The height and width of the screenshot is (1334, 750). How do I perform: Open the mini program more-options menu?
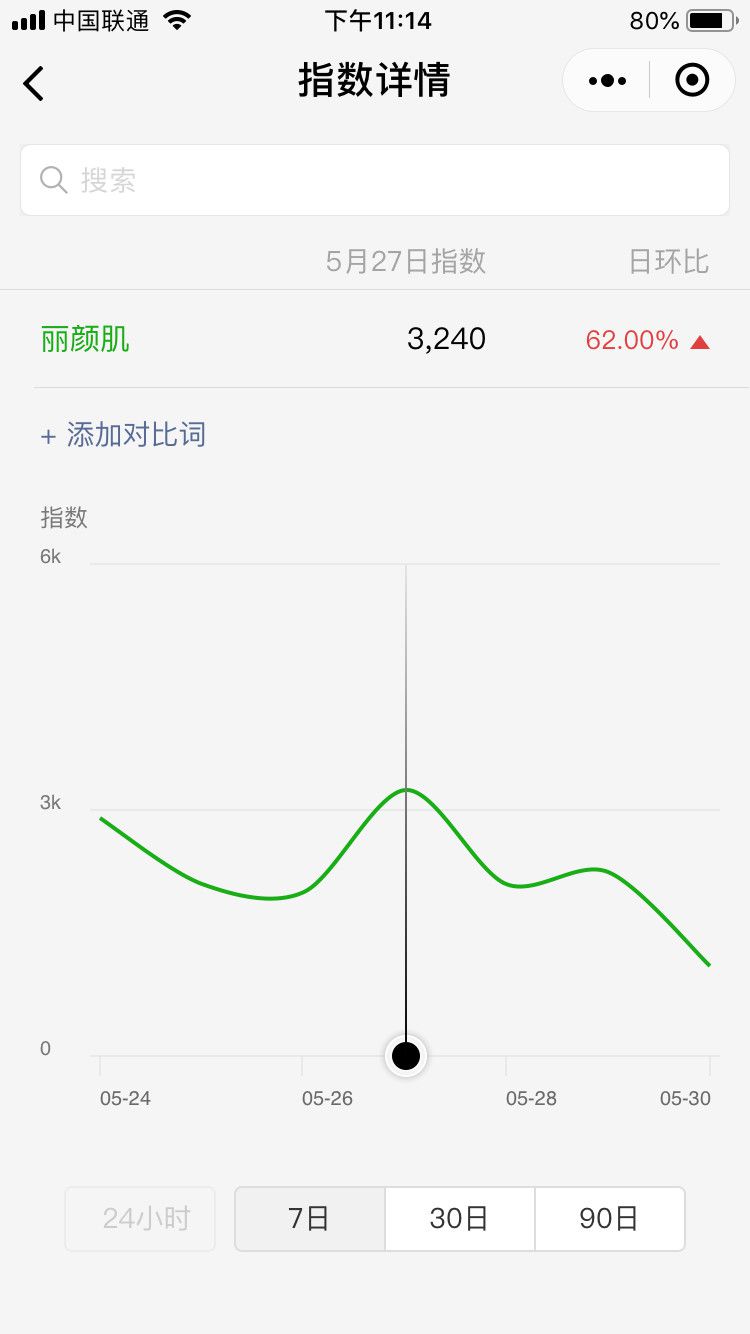(x=607, y=80)
